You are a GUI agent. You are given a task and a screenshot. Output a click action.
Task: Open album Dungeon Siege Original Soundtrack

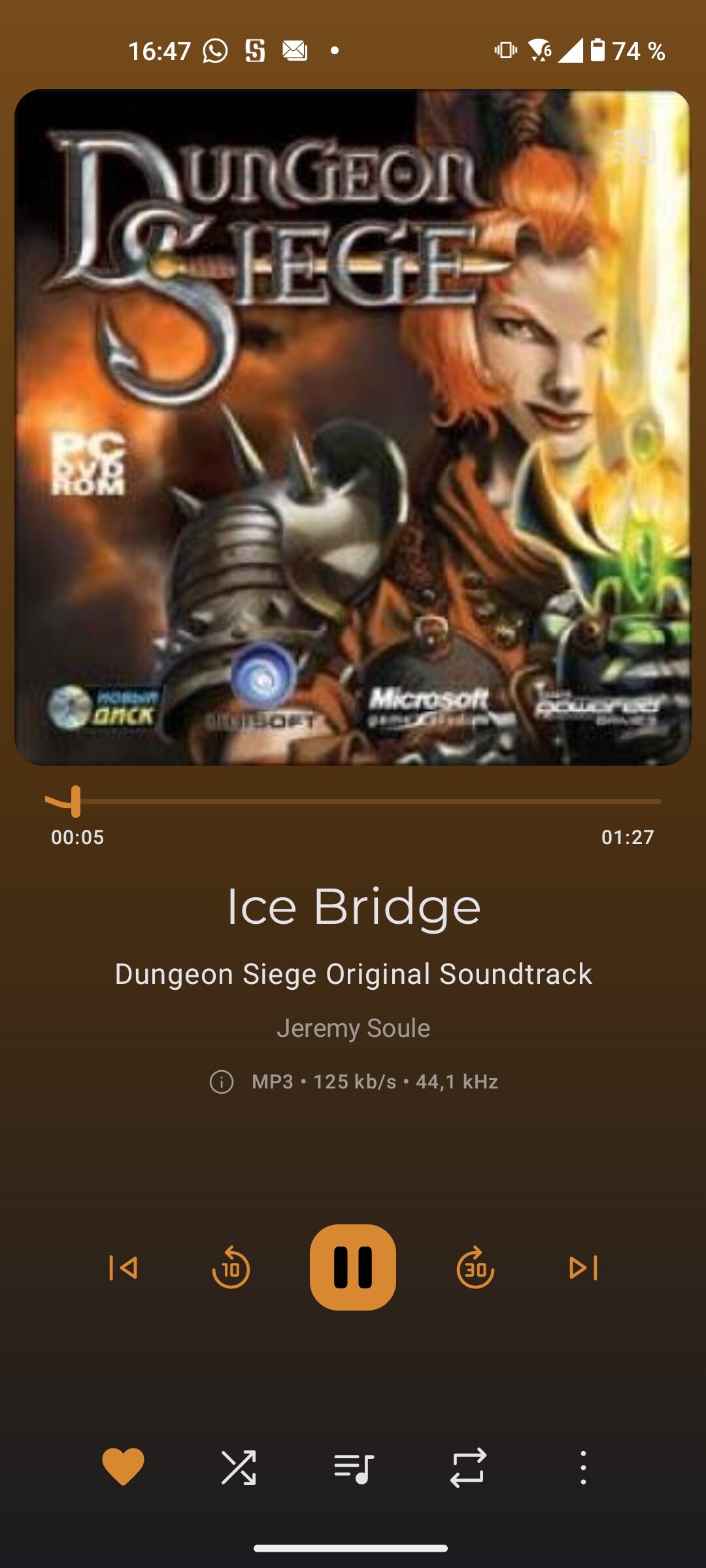point(354,974)
